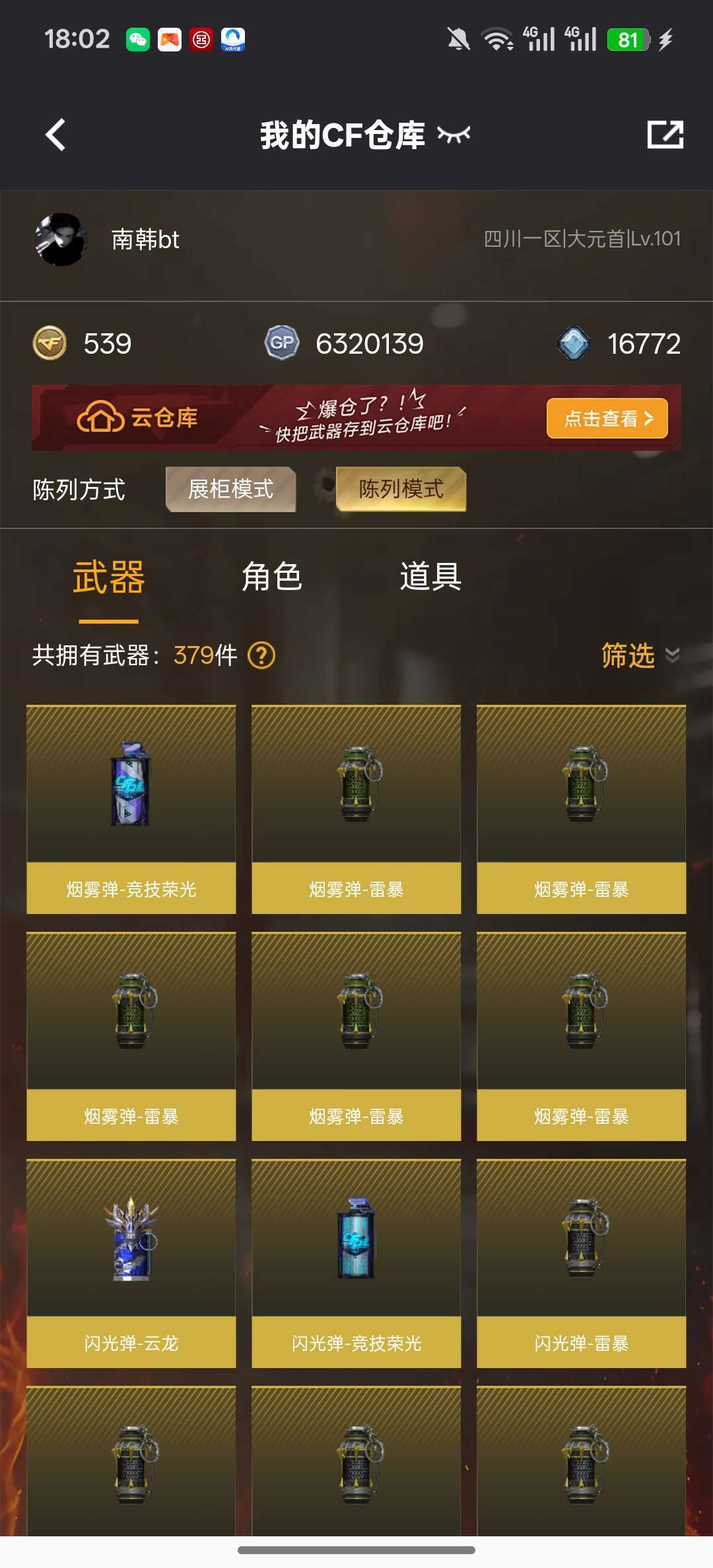The width and height of the screenshot is (713, 1568).
Task: Open the 道具 tab
Action: 430,577
